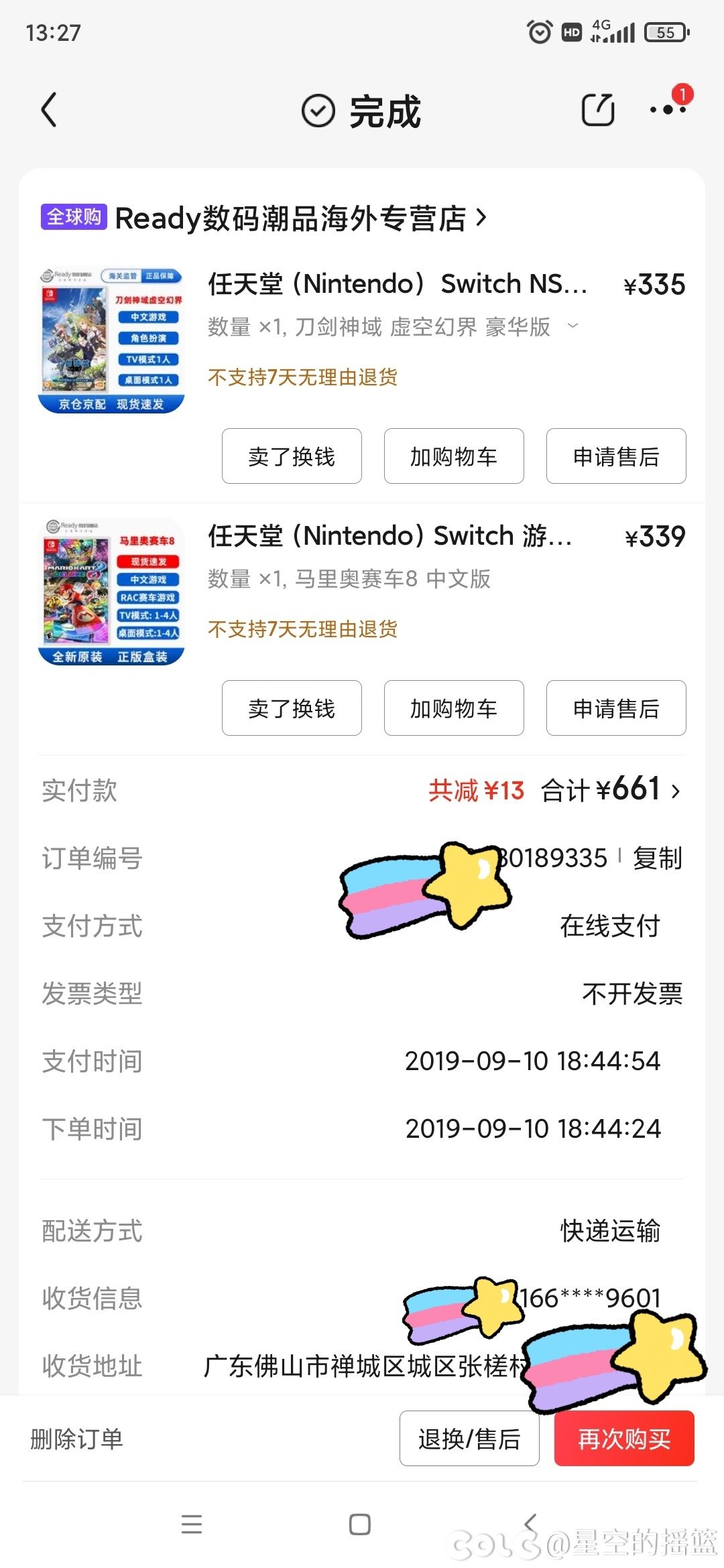724x1568 pixels.
Task: Delete this order via 删除订单
Action: click(77, 1439)
